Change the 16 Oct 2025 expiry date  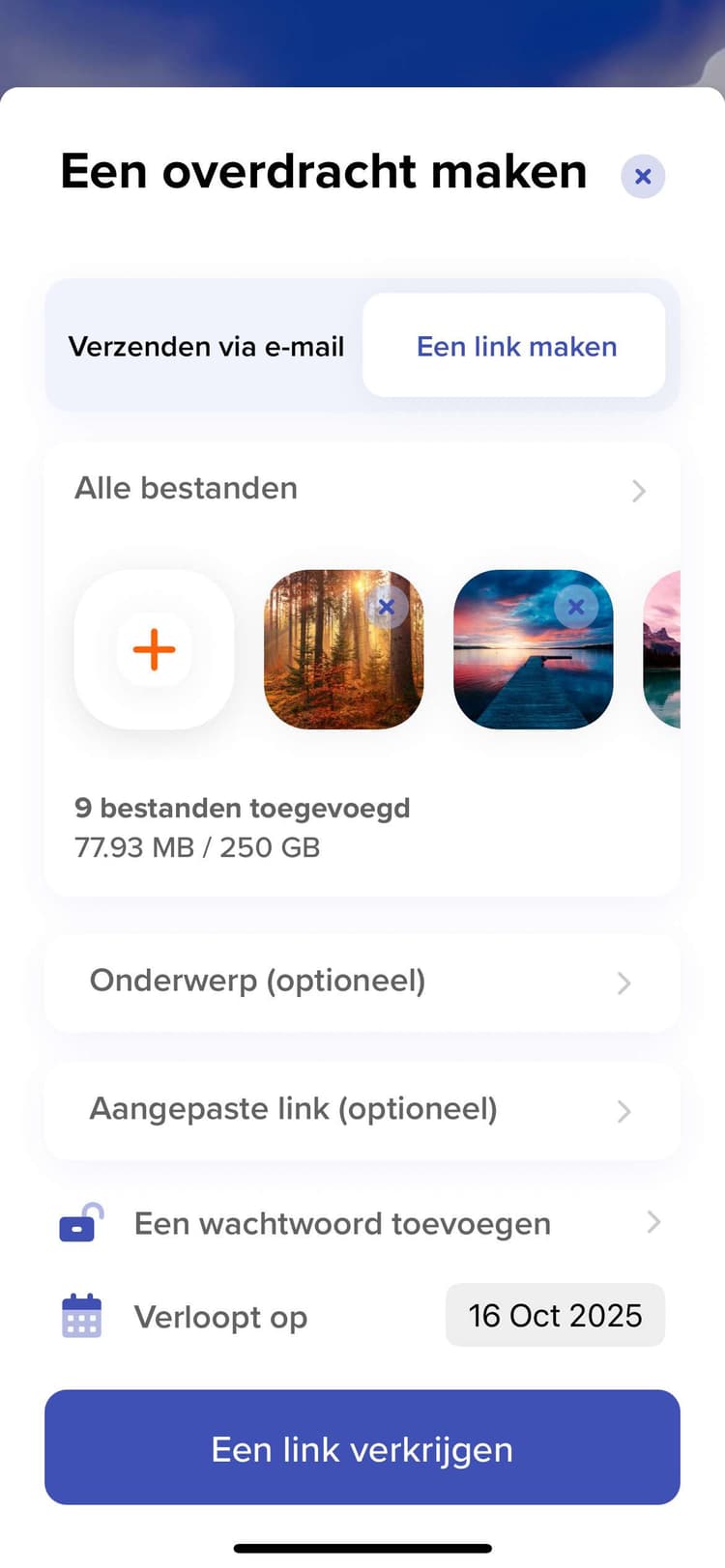click(555, 1316)
